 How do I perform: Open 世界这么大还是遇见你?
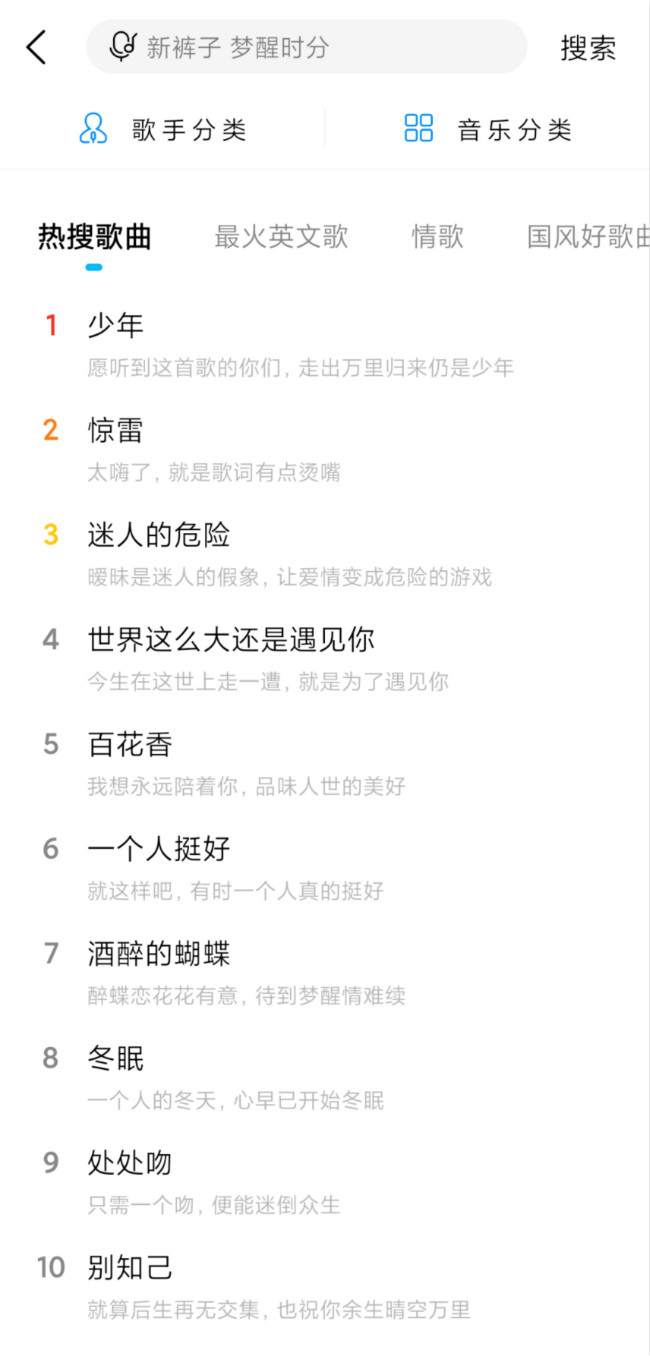tap(325, 658)
